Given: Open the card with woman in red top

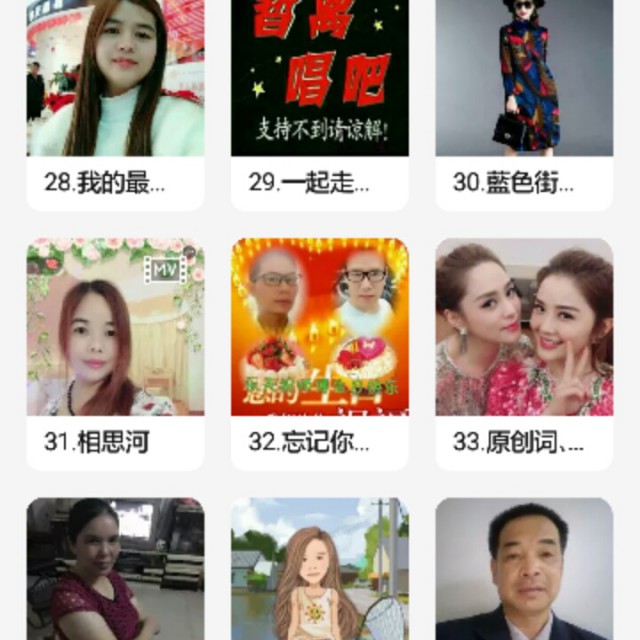Looking at the screenshot, I should (x=115, y=570).
